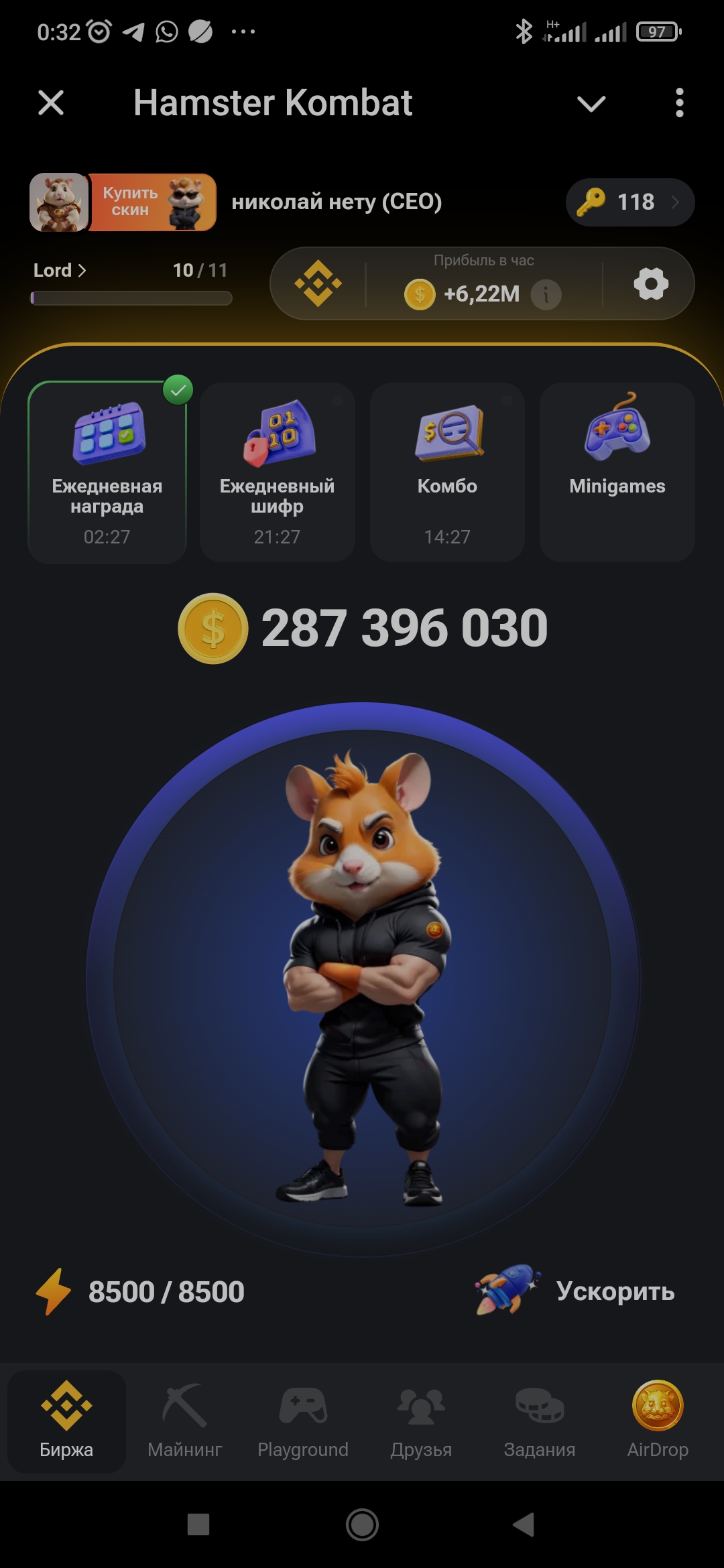Tap the hamster to earn coins
This screenshot has width=724, height=1568.
tap(362, 978)
